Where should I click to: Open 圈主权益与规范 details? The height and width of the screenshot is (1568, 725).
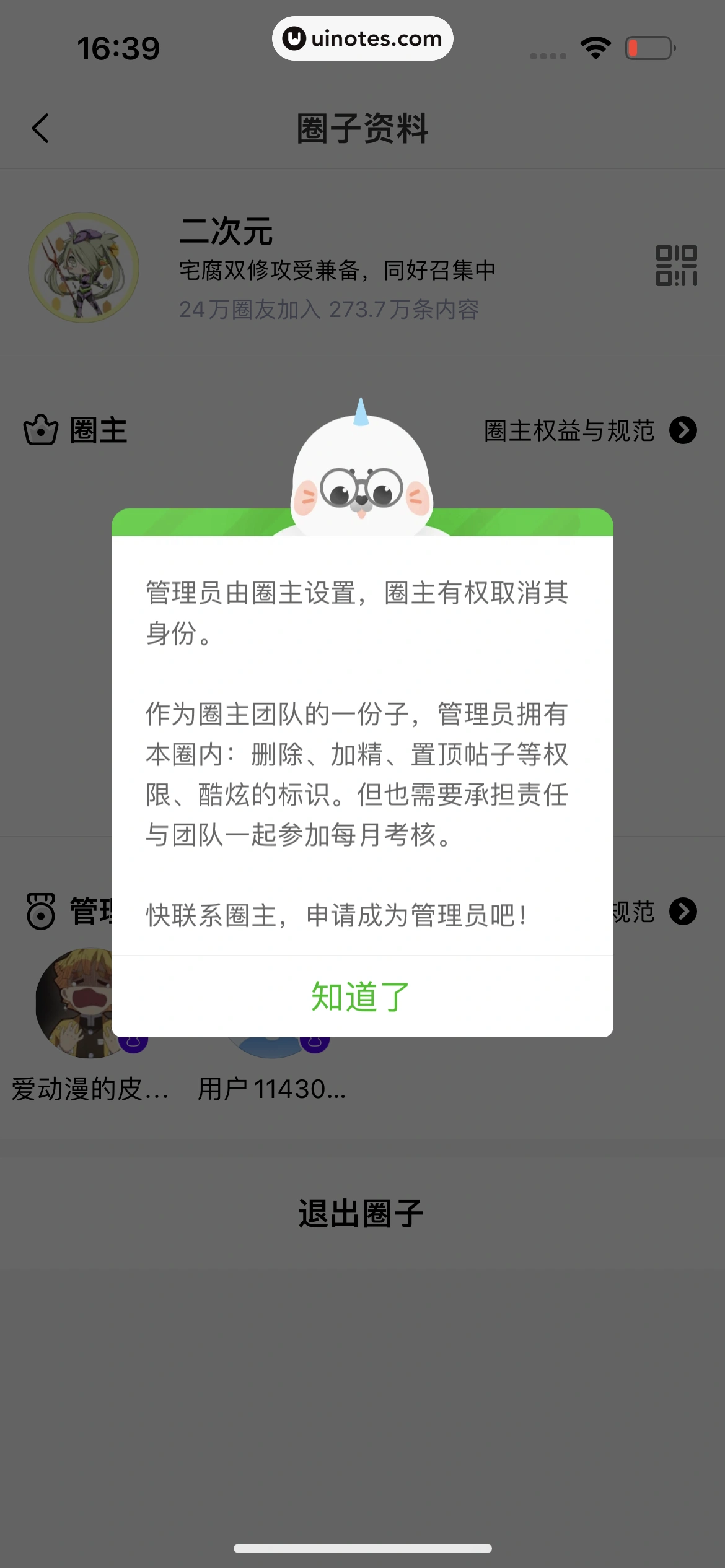coord(589,431)
